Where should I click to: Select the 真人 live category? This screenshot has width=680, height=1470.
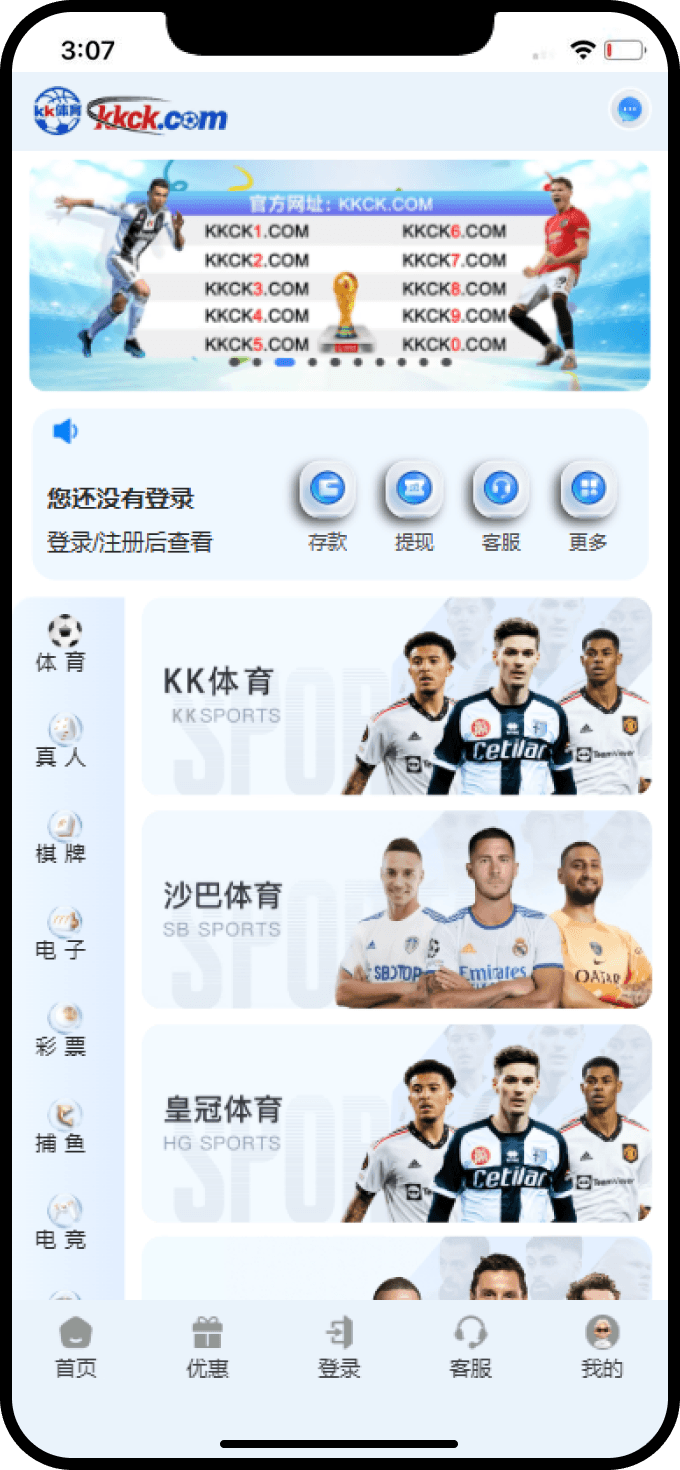(64, 741)
